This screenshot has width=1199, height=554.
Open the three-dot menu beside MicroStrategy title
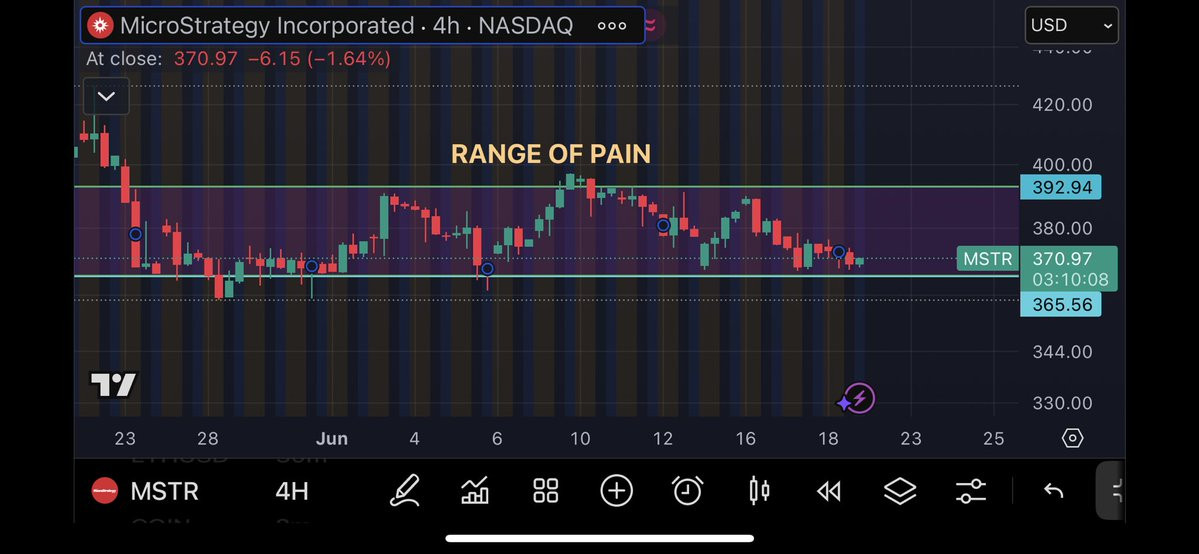[612, 25]
